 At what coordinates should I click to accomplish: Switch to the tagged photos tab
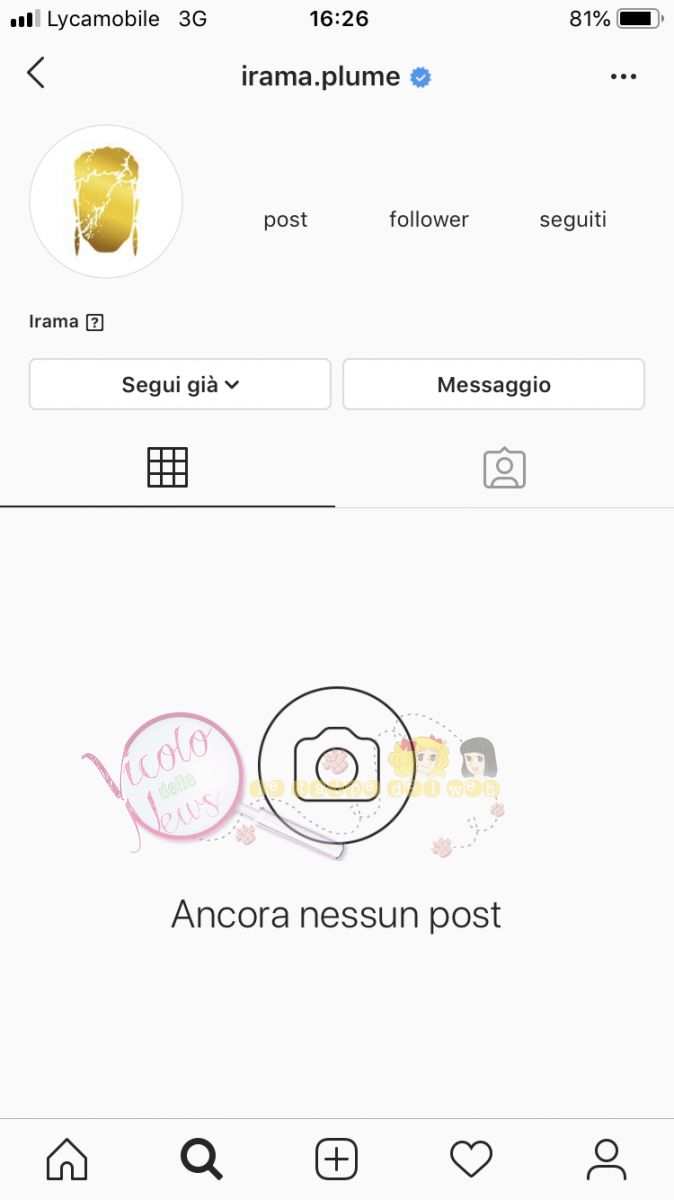(x=504, y=468)
